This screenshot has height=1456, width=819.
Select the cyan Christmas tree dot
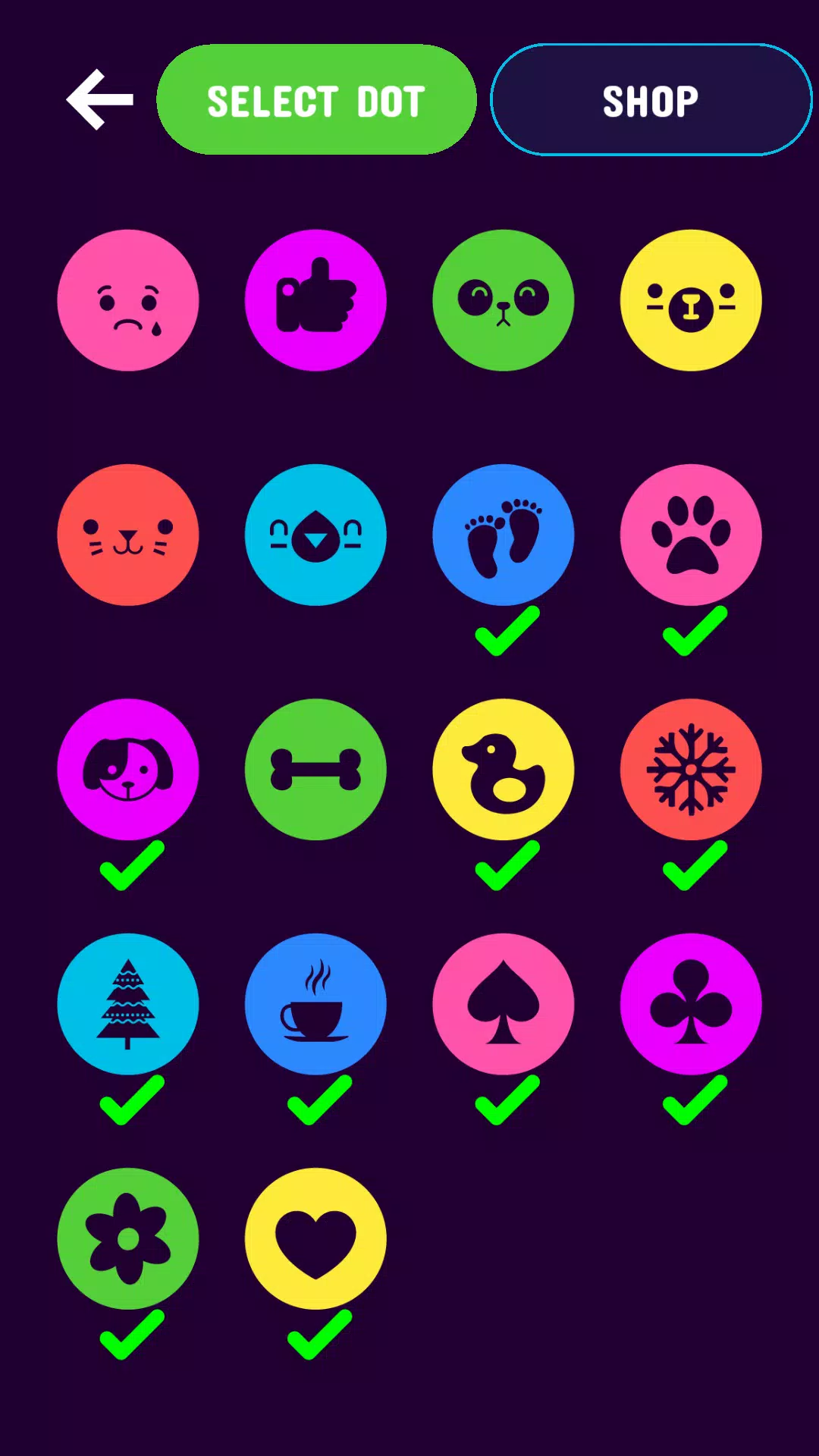(128, 1003)
